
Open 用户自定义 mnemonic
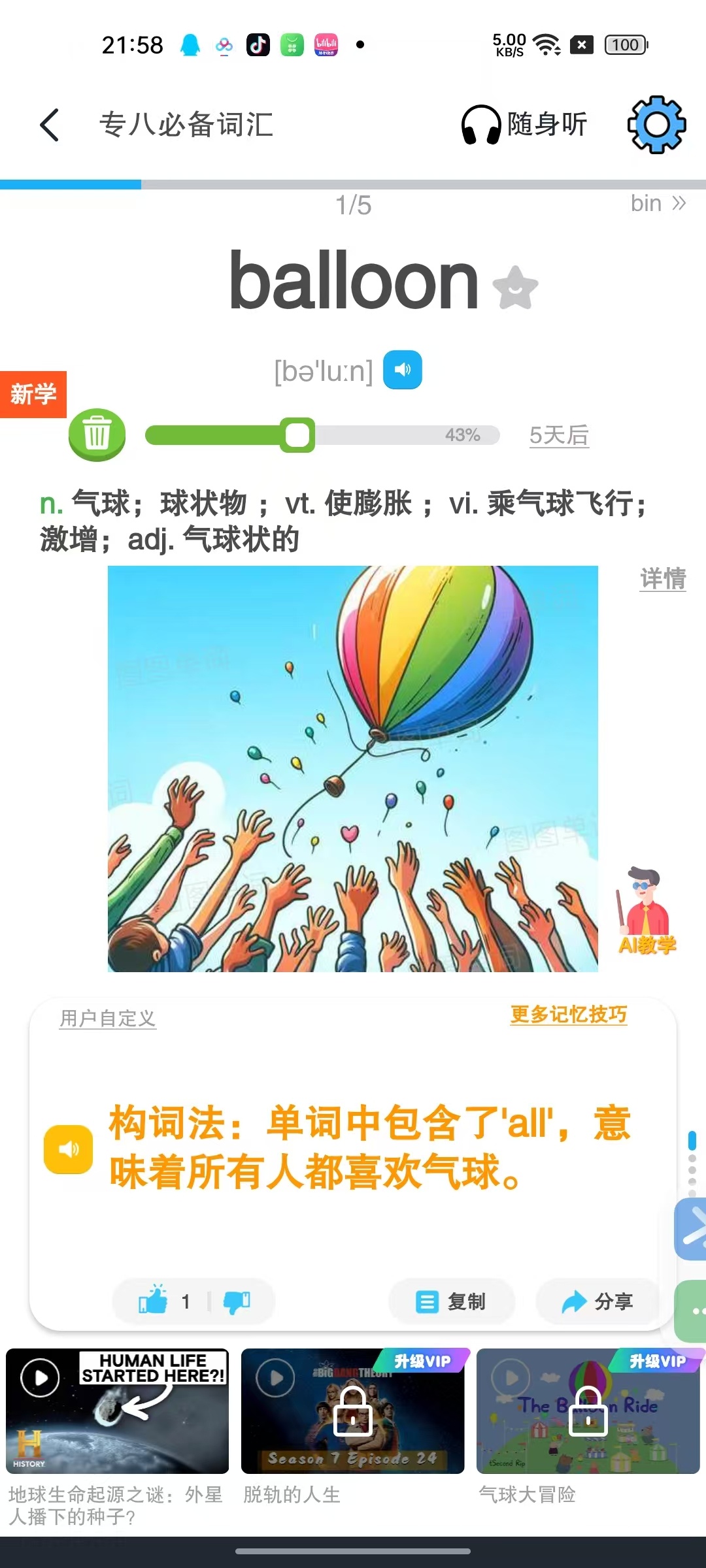point(108,1018)
